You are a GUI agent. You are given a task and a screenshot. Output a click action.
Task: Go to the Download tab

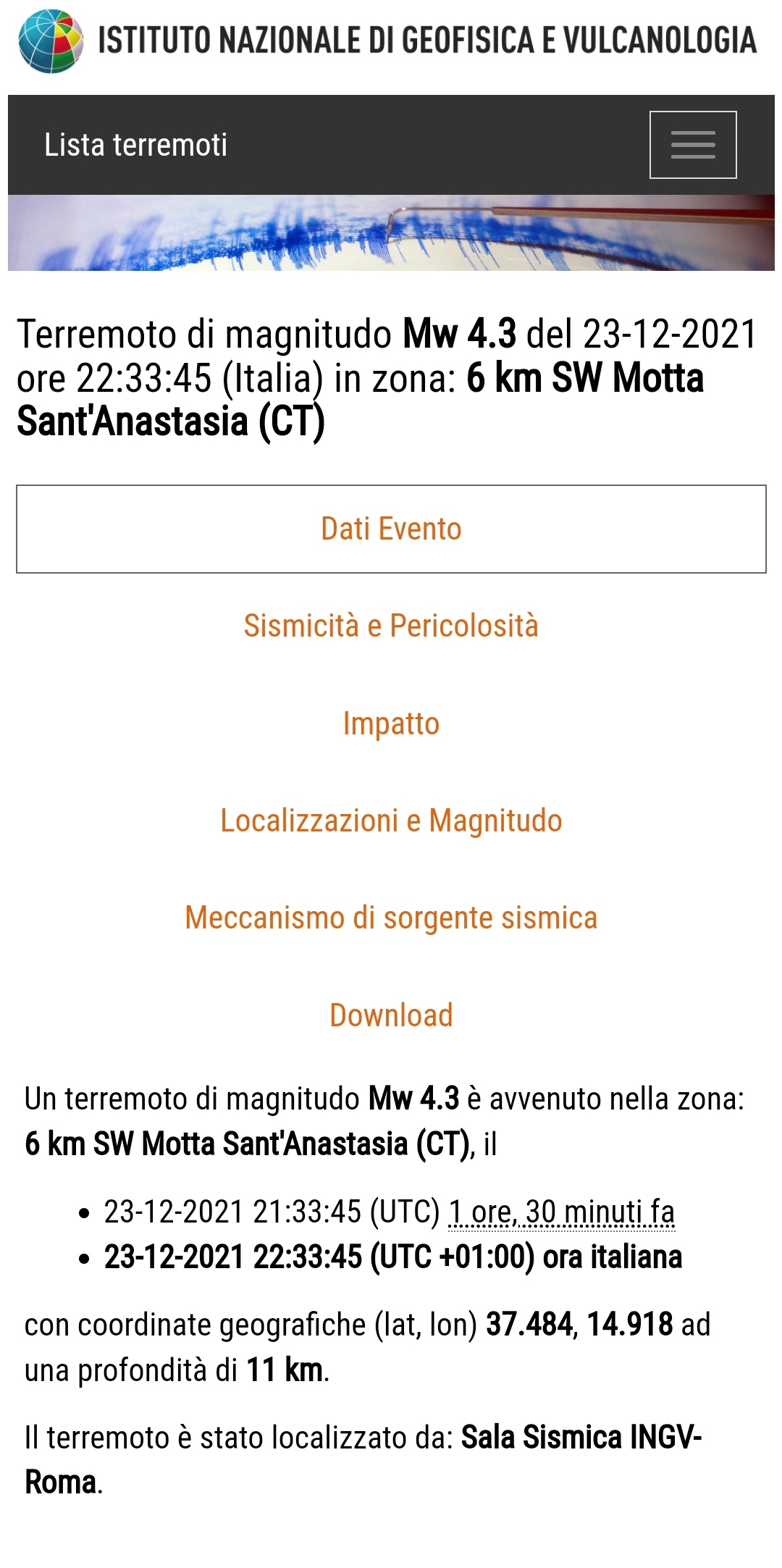point(391,1015)
